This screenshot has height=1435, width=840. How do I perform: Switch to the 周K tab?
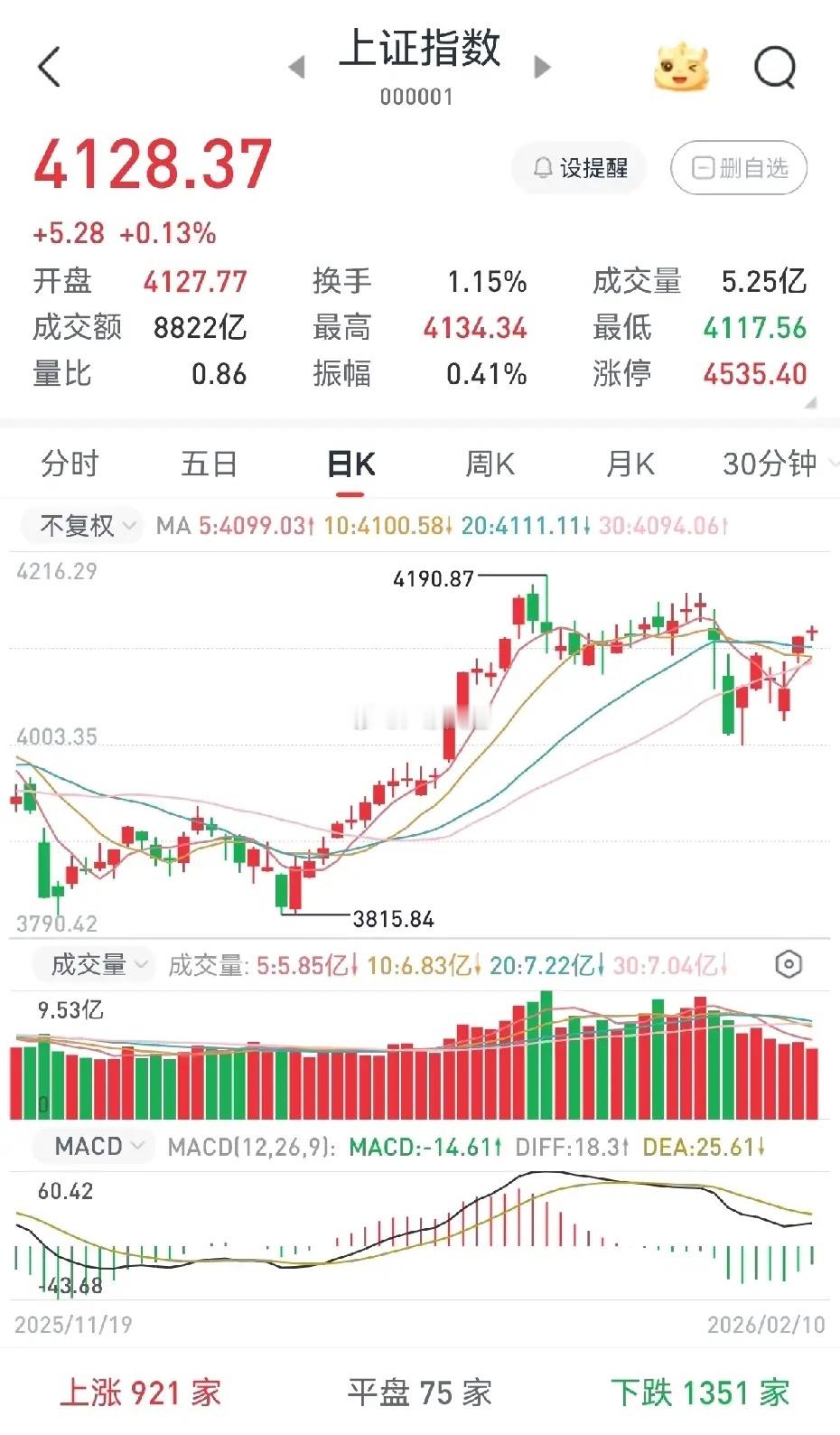[489, 463]
